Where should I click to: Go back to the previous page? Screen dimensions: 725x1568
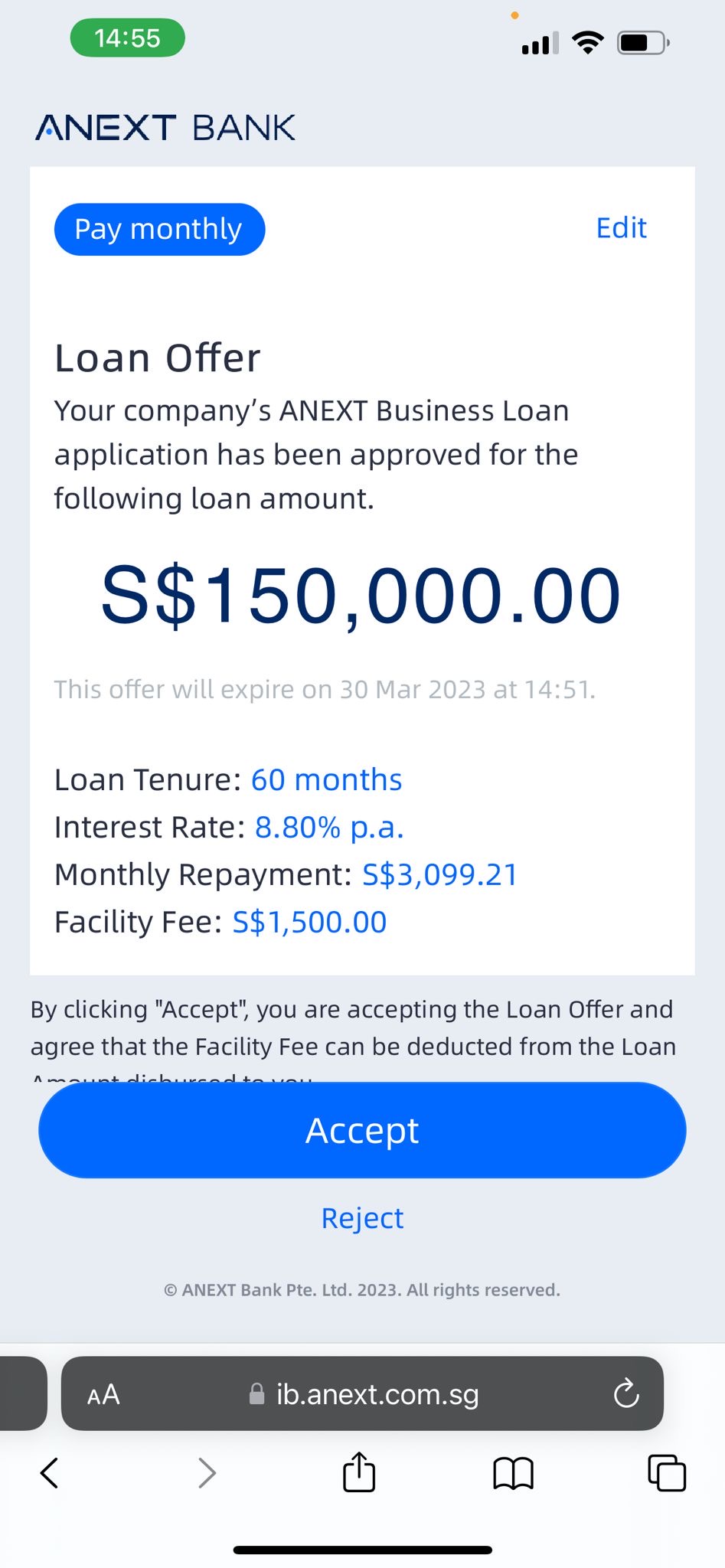50,1472
